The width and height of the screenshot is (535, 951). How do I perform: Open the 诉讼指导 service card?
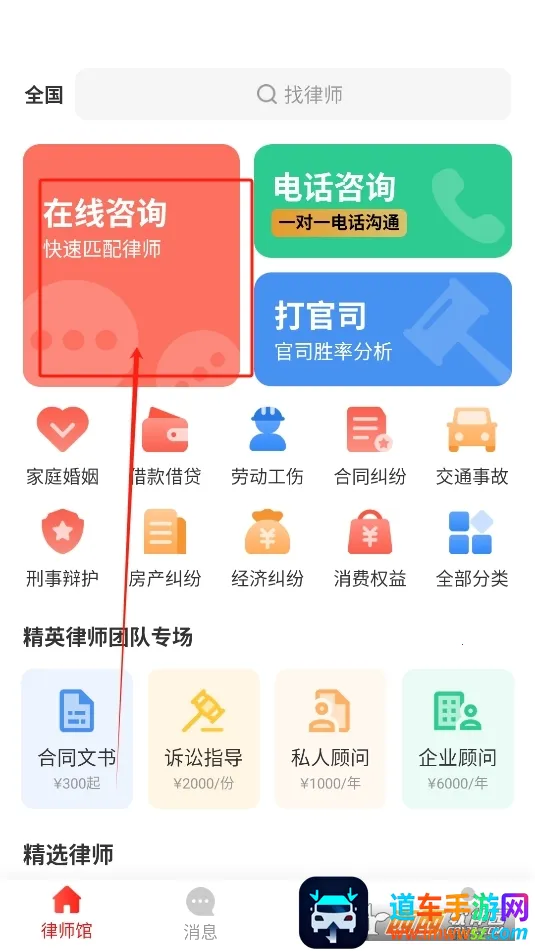click(204, 739)
